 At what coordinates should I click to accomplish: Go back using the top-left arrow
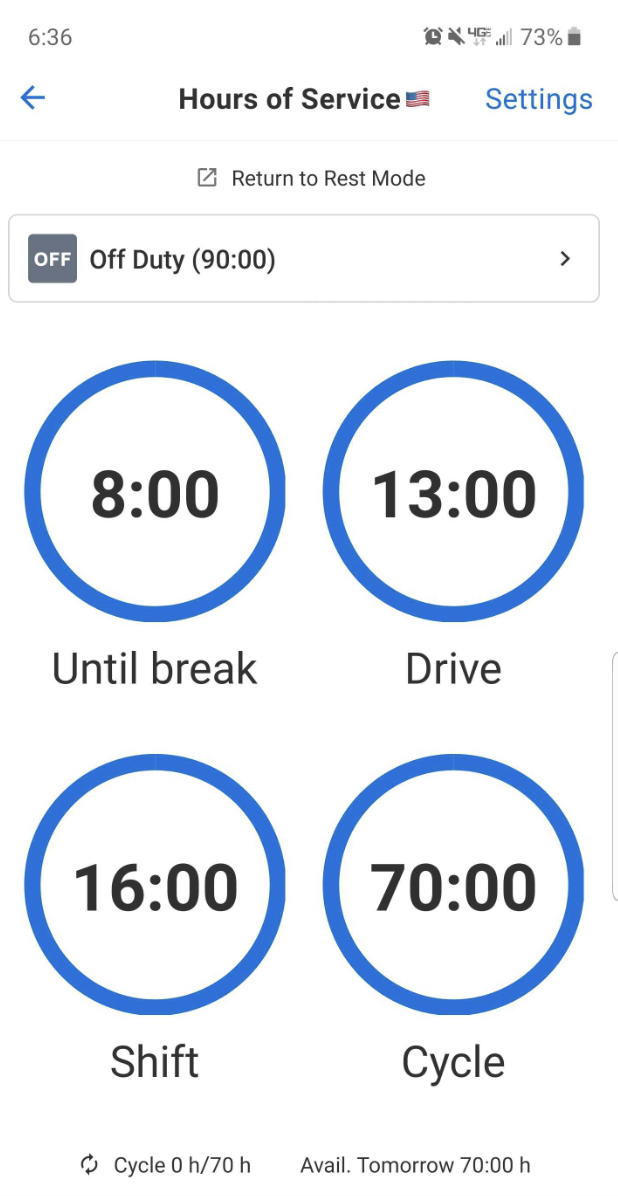[x=33, y=98]
